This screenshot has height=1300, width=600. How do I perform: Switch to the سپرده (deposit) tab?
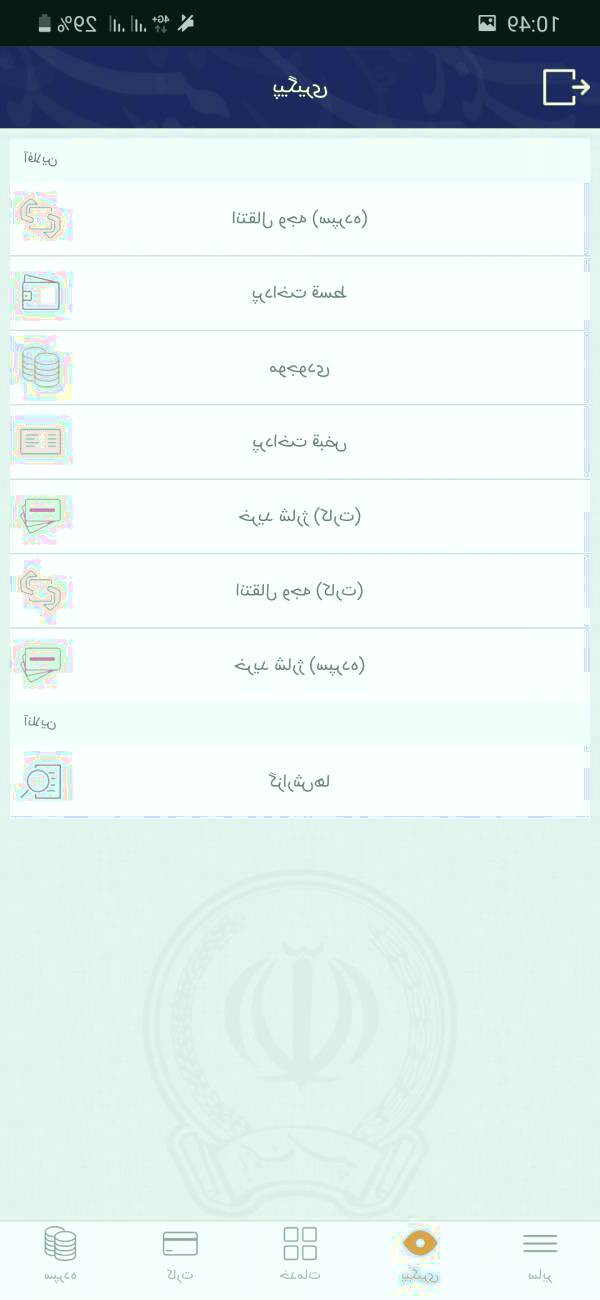[x=60, y=1255]
